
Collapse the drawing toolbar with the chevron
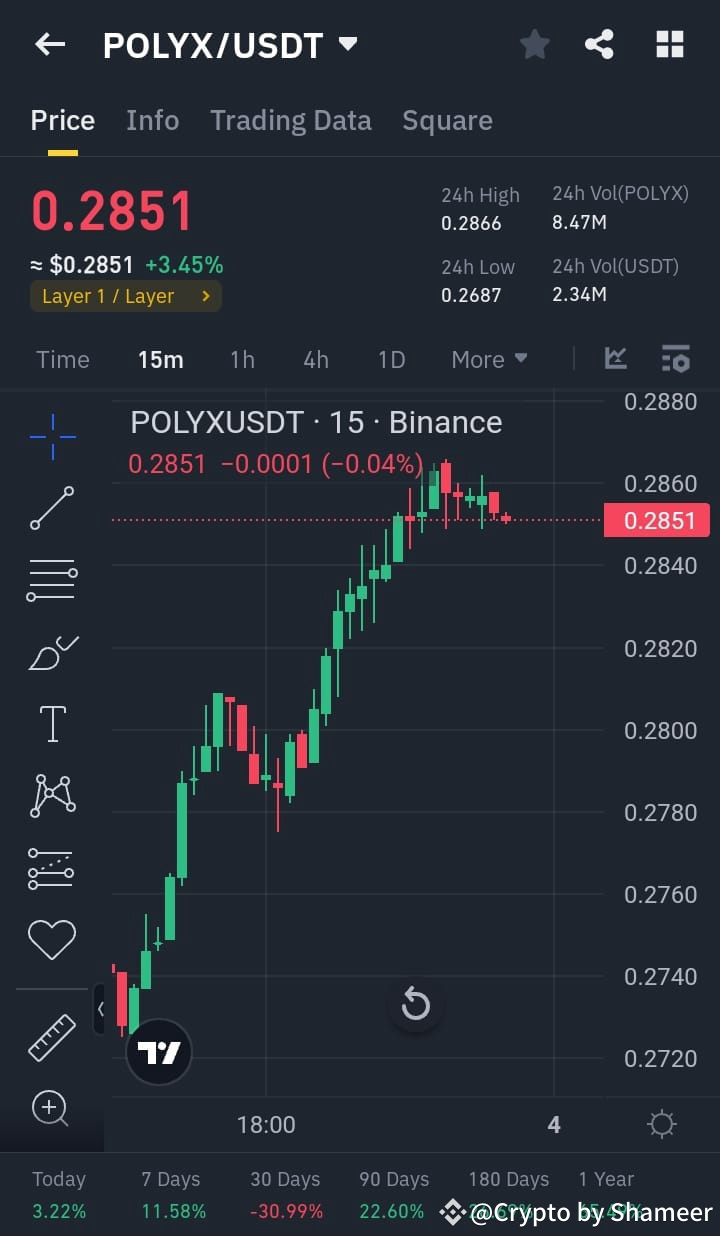[99, 1008]
